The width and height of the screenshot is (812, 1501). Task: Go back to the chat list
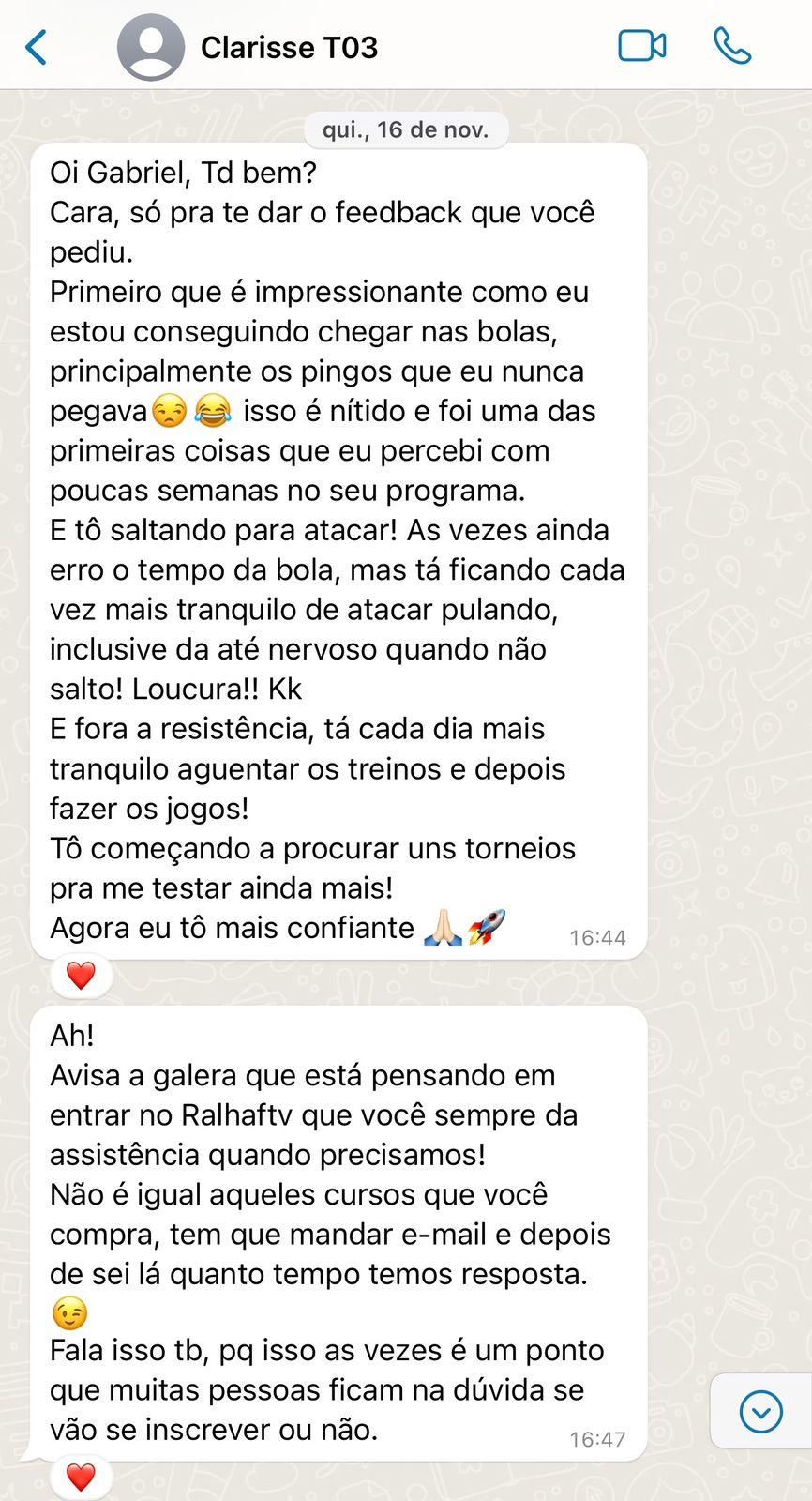coord(37,47)
